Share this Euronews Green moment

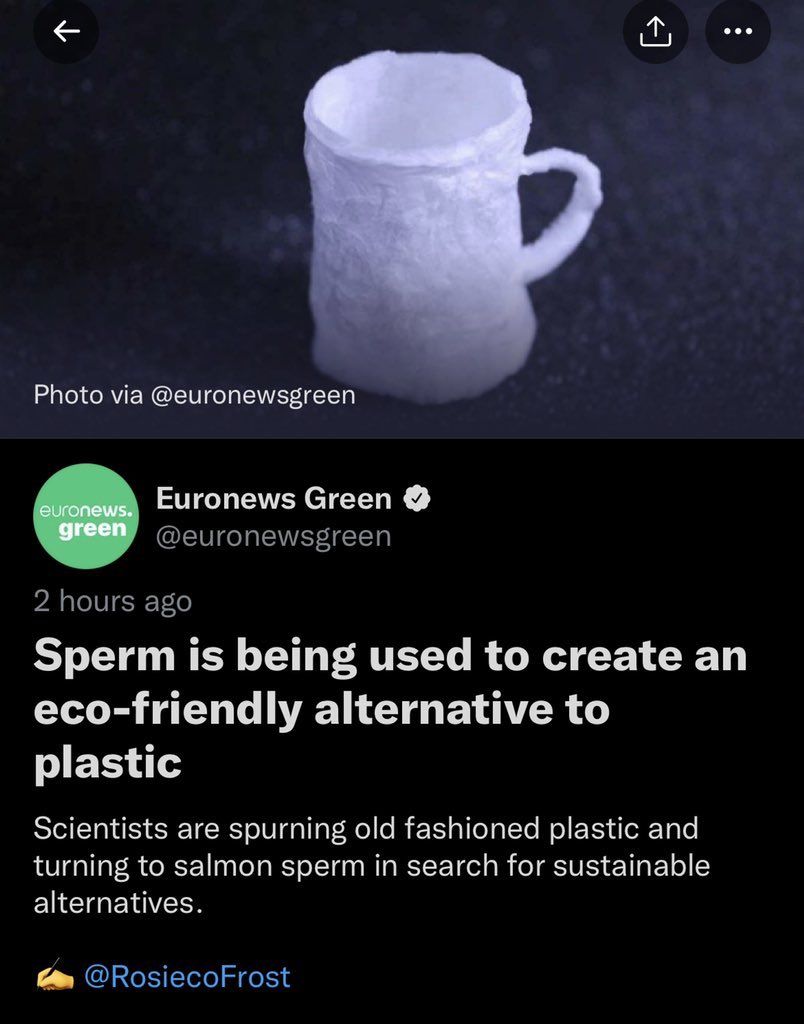(656, 32)
